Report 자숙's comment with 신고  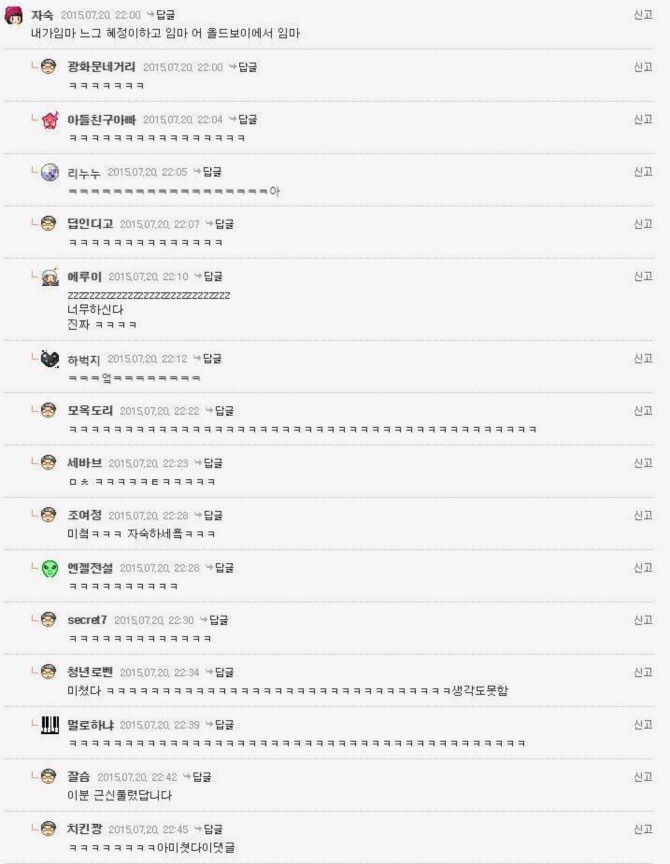click(x=642, y=15)
